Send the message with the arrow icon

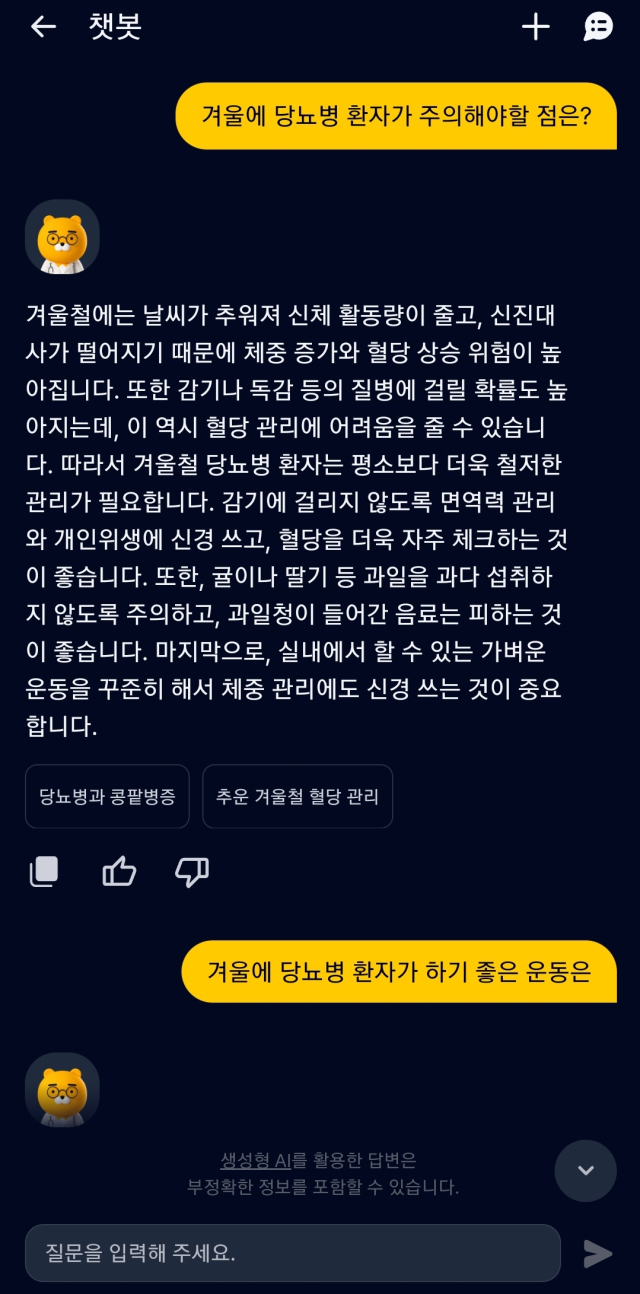click(x=598, y=1253)
